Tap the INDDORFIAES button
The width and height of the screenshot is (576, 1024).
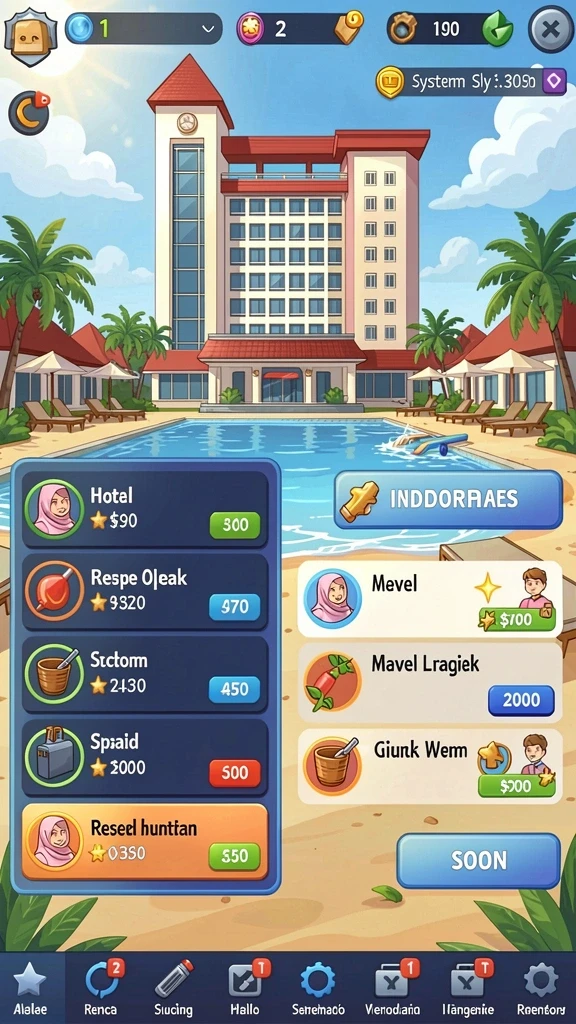point(448,500)
